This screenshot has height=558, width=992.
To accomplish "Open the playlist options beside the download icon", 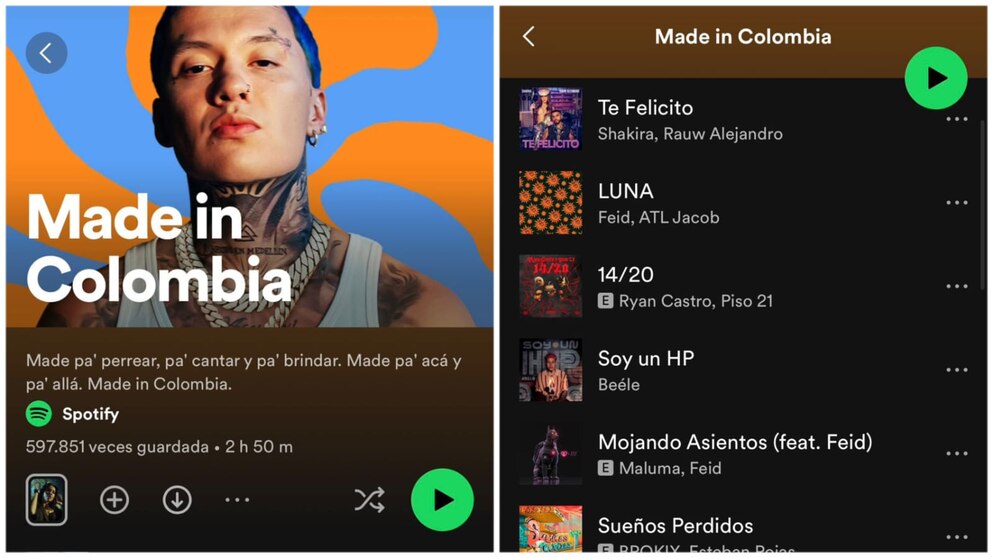I will click(237, 499).
